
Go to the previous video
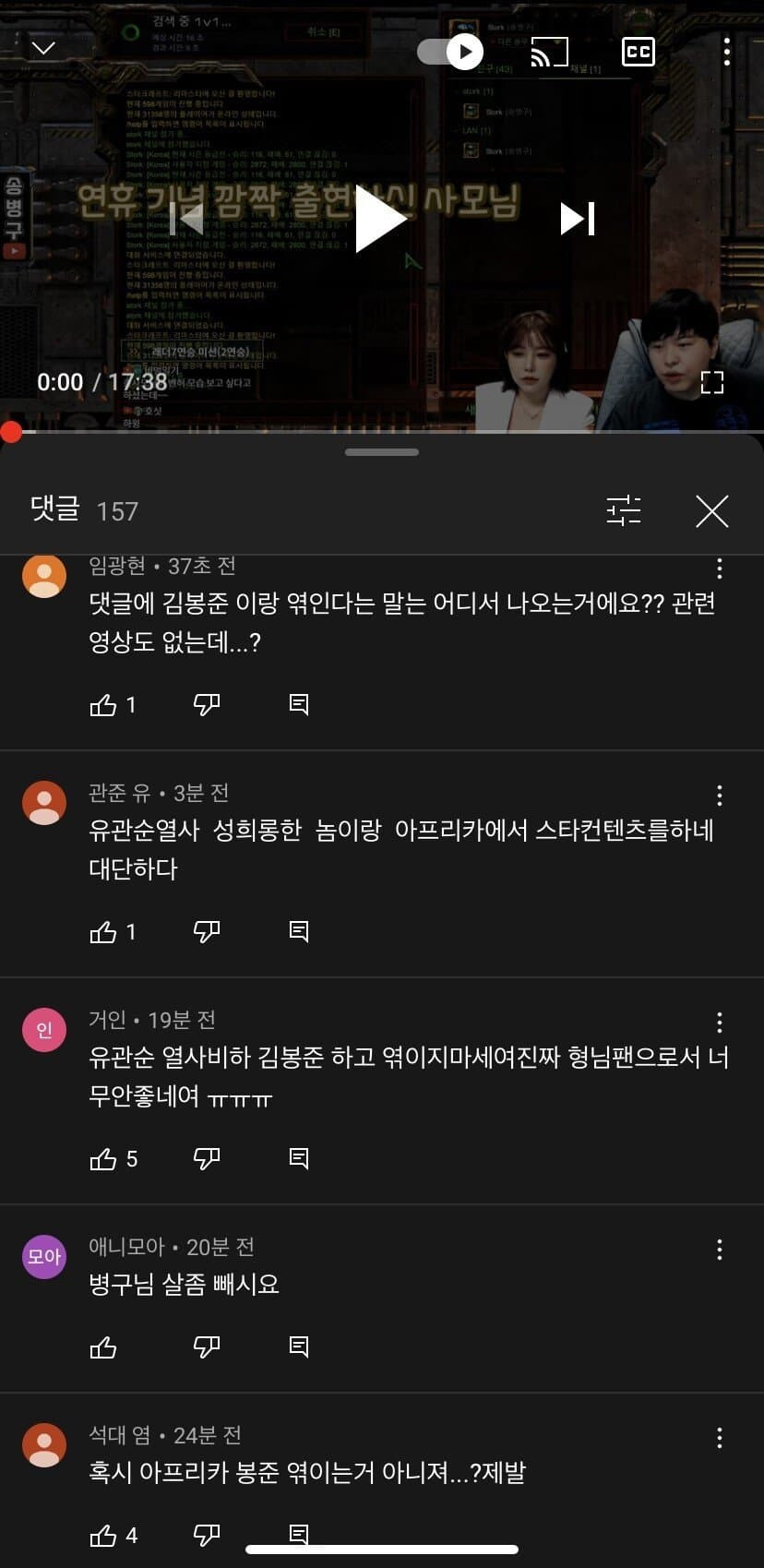click(x=186, y=220)
